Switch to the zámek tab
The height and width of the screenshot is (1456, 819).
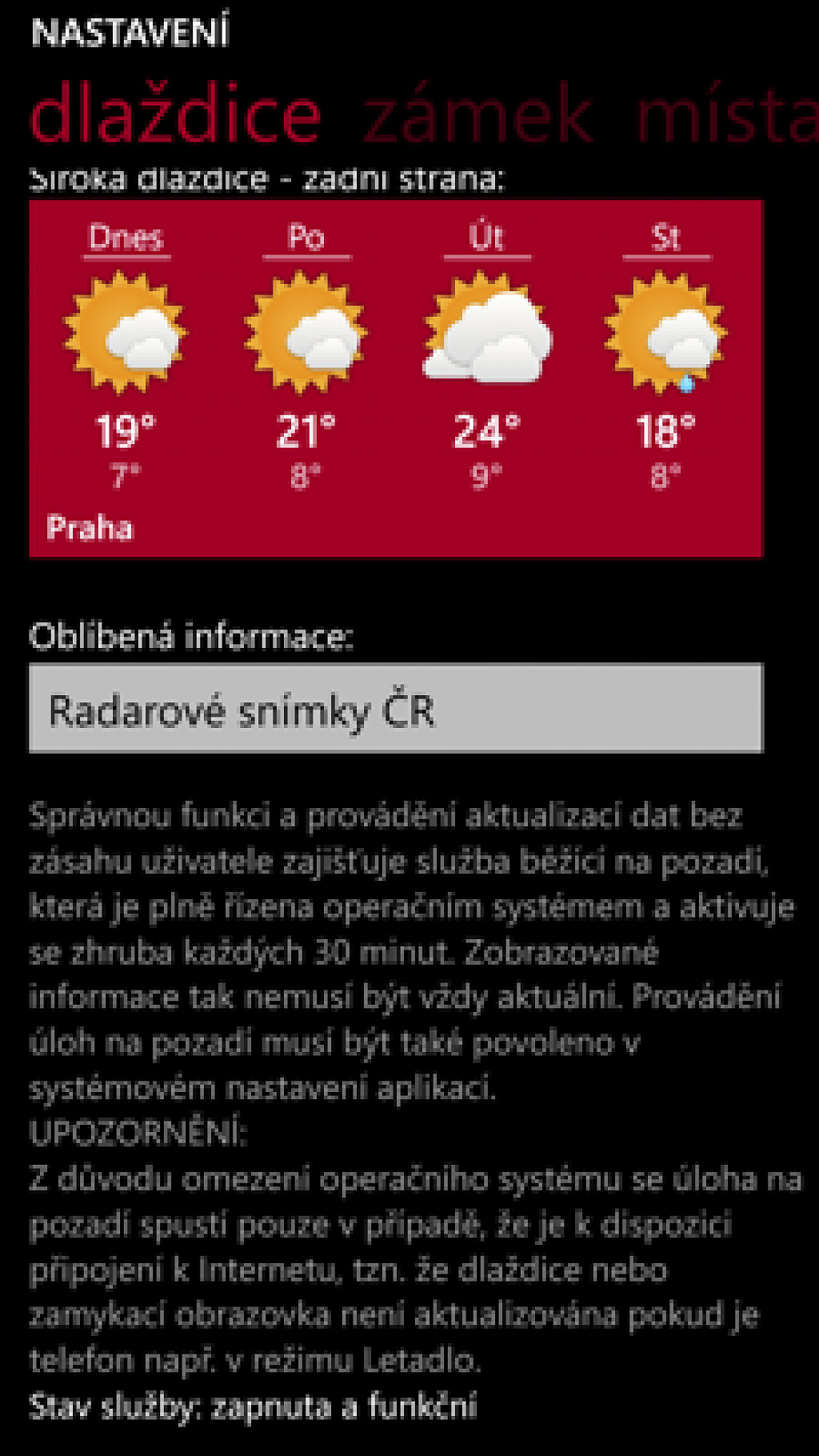[x=477, y=114]
